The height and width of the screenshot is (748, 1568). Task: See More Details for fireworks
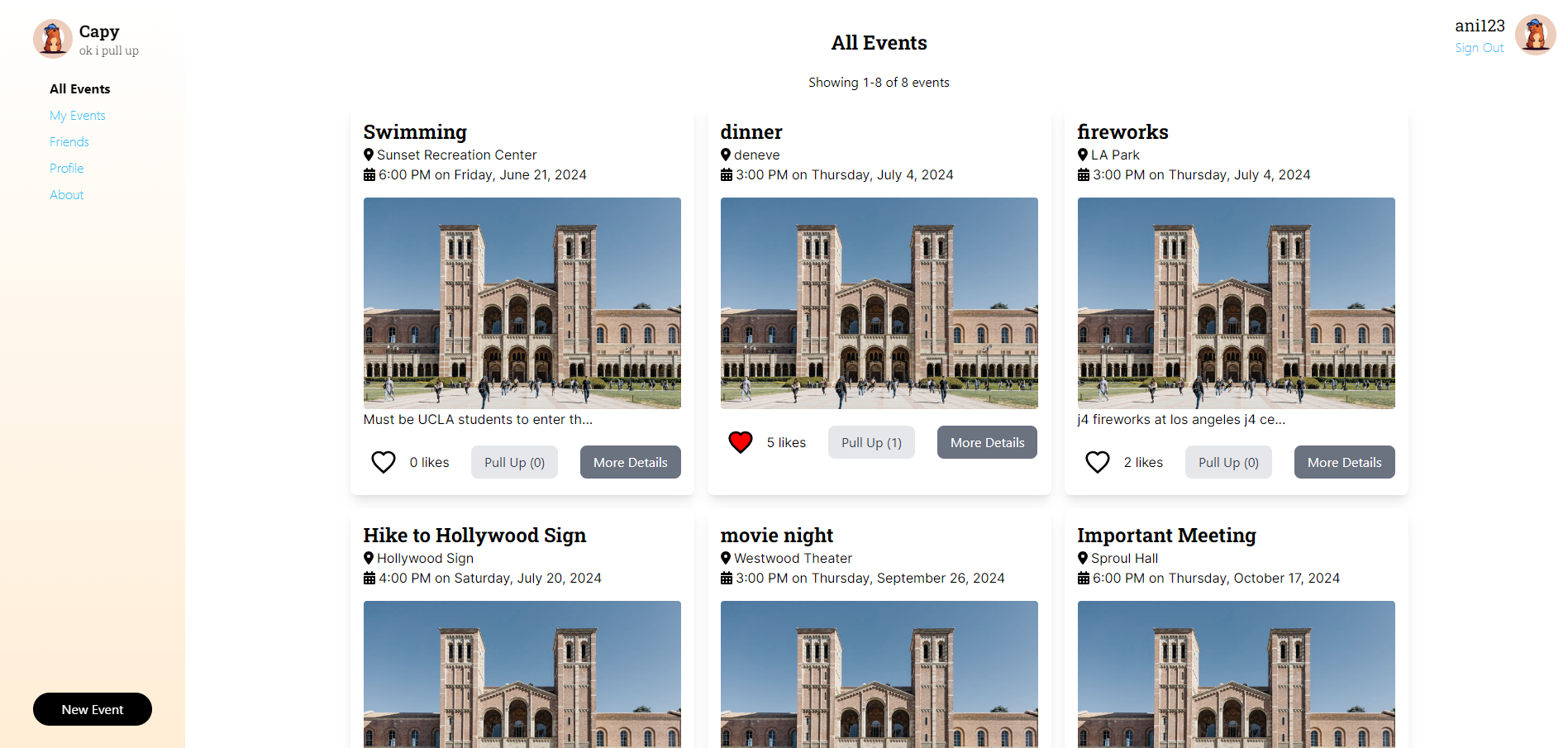(1344, 462)
